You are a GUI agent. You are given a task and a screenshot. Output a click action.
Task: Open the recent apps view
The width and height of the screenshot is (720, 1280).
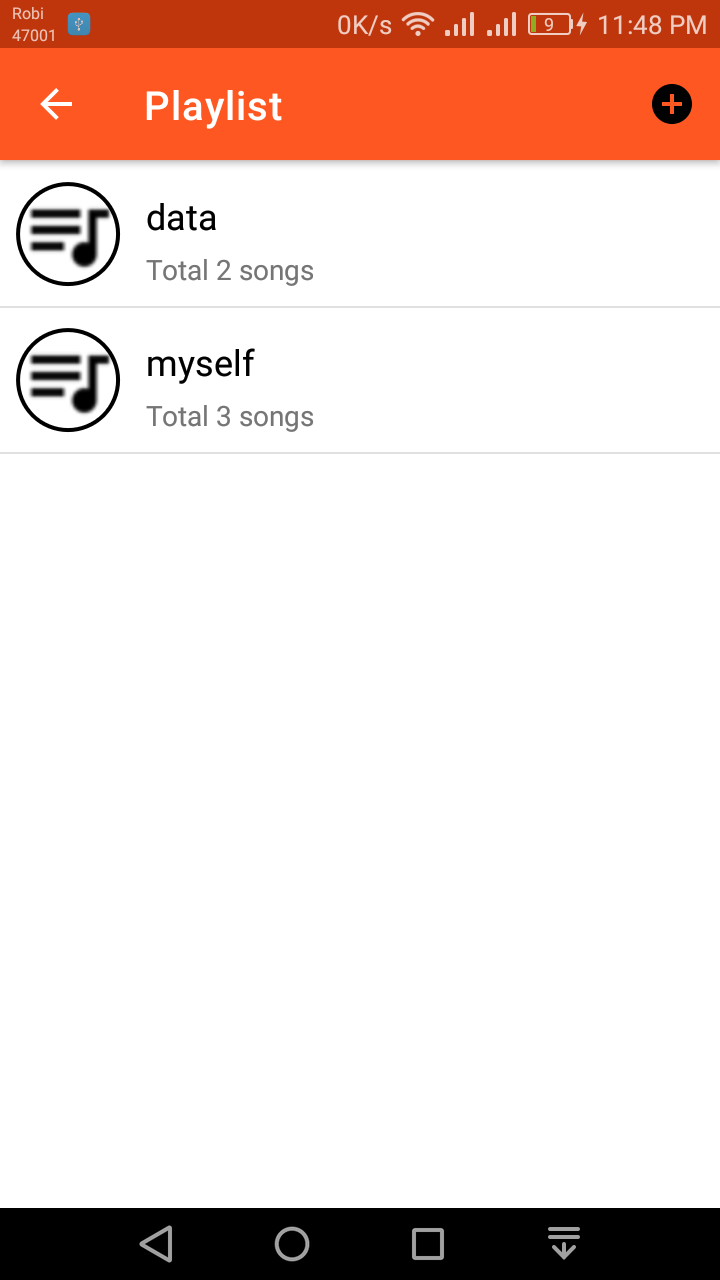pos(428,1244)
